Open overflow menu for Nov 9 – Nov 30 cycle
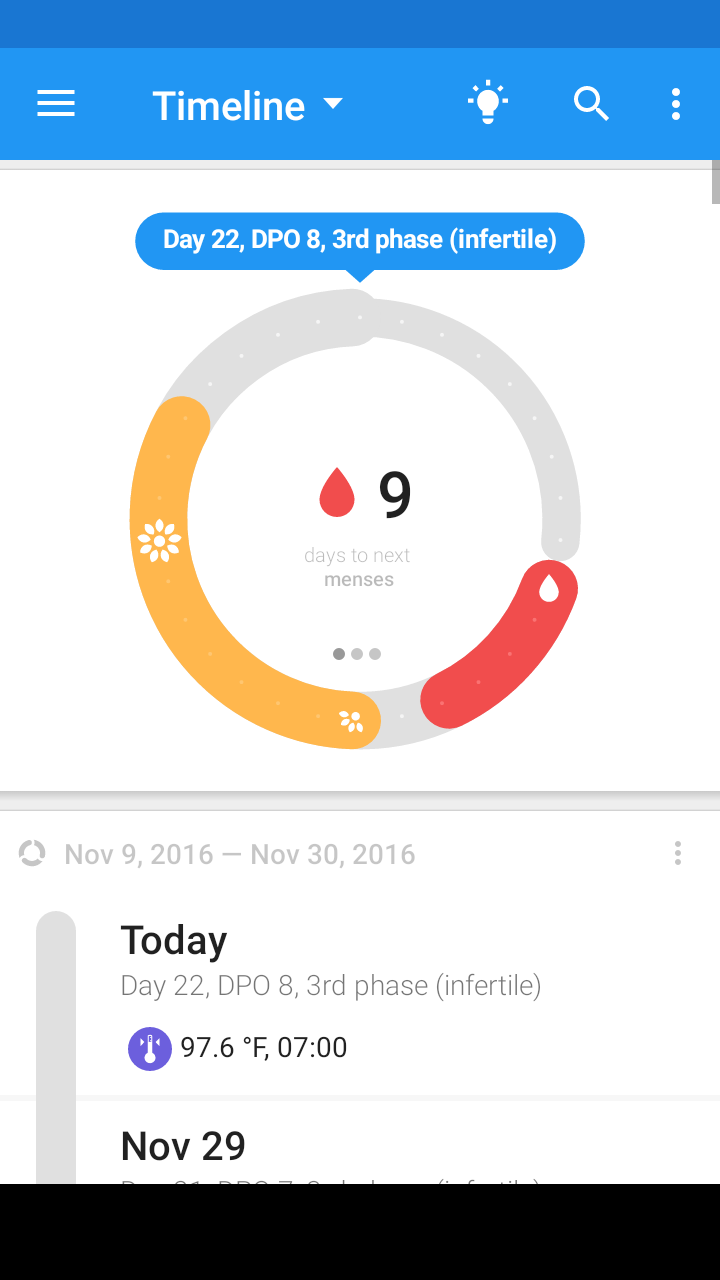 point(678,853)
